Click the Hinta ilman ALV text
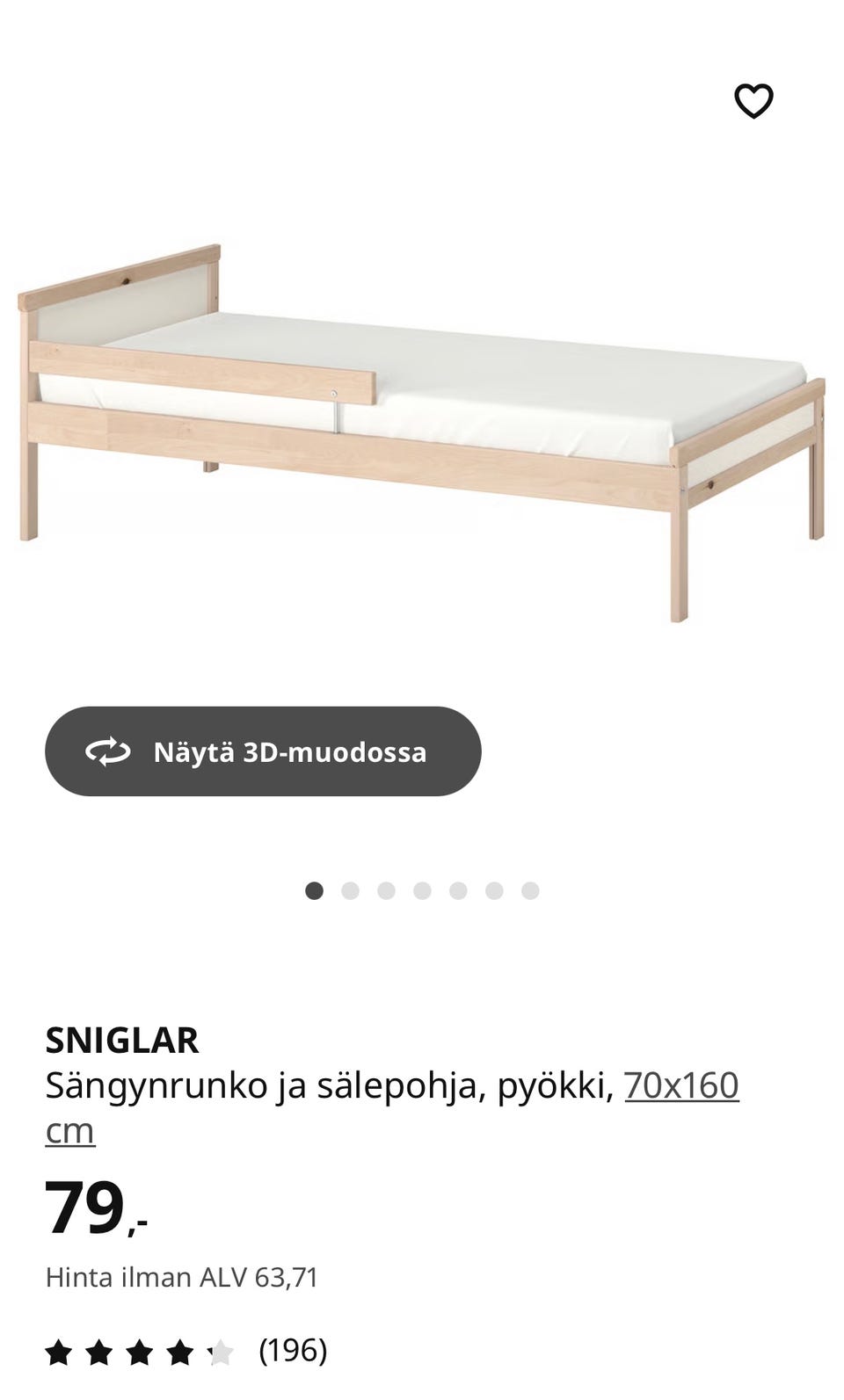Screen dimensions: 844x1400 [185, 1277]
